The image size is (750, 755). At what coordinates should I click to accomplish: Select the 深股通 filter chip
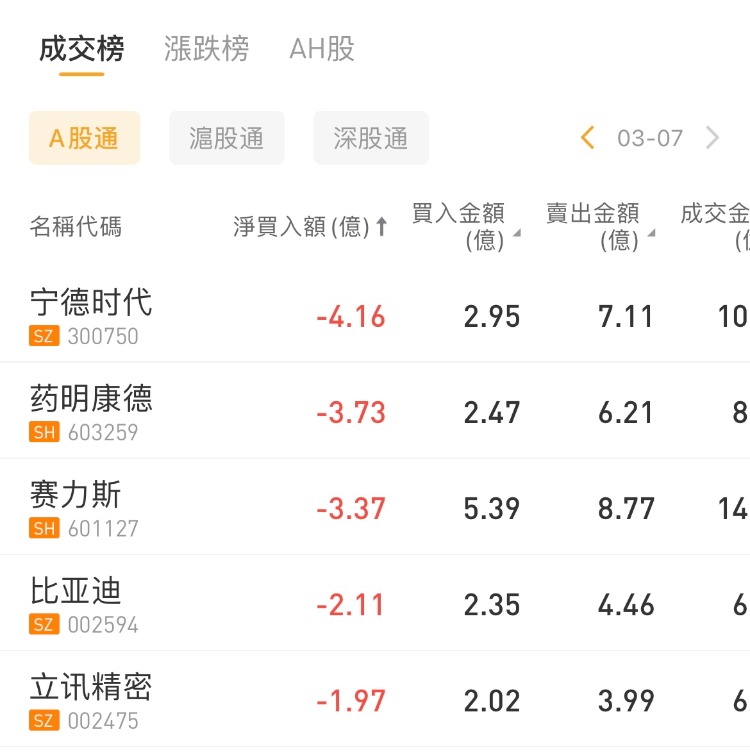tap(371, 138)
